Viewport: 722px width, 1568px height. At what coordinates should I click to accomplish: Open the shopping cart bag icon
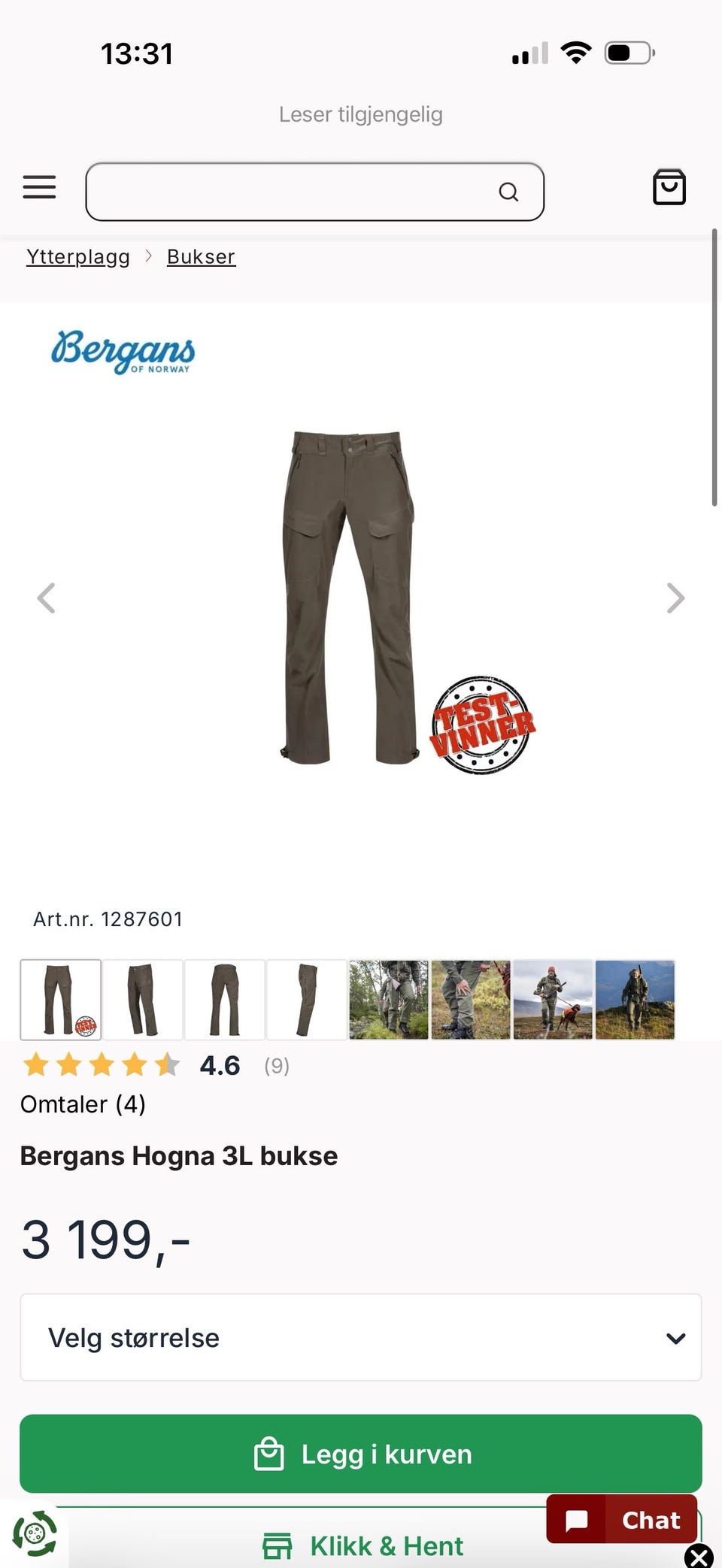click(668, 187)
